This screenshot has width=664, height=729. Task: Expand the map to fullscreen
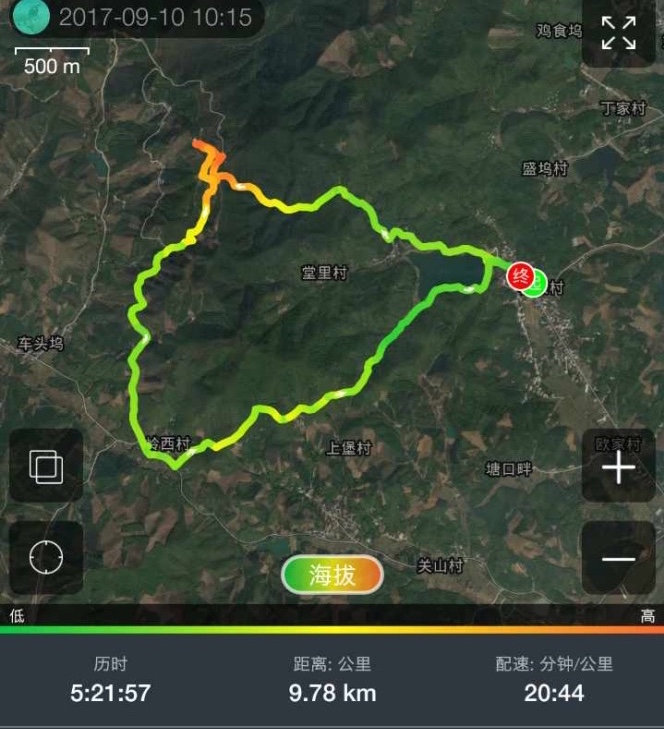(619, 33)
